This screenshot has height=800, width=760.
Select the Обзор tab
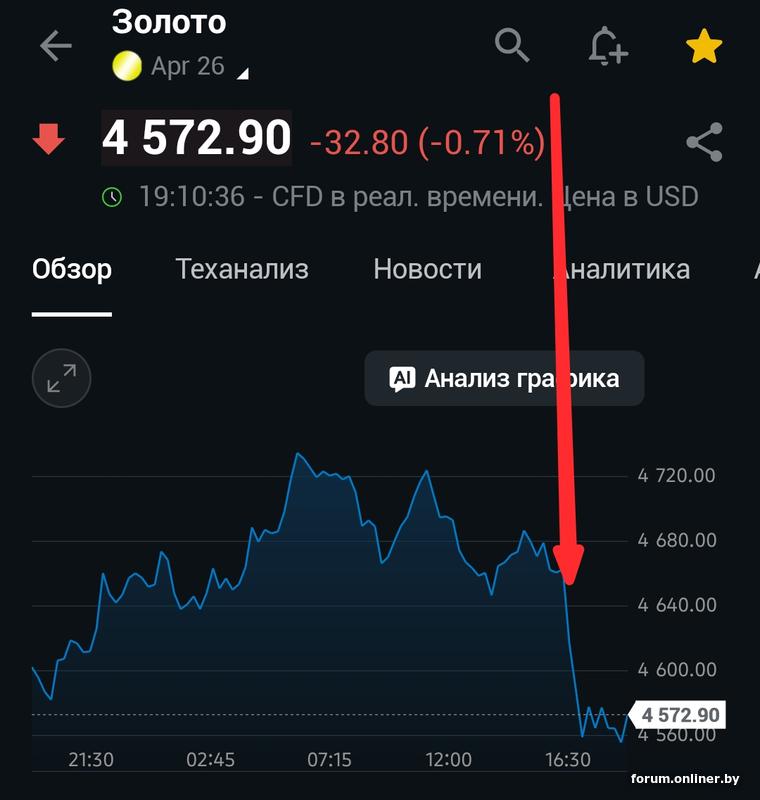tap(72, 269)
